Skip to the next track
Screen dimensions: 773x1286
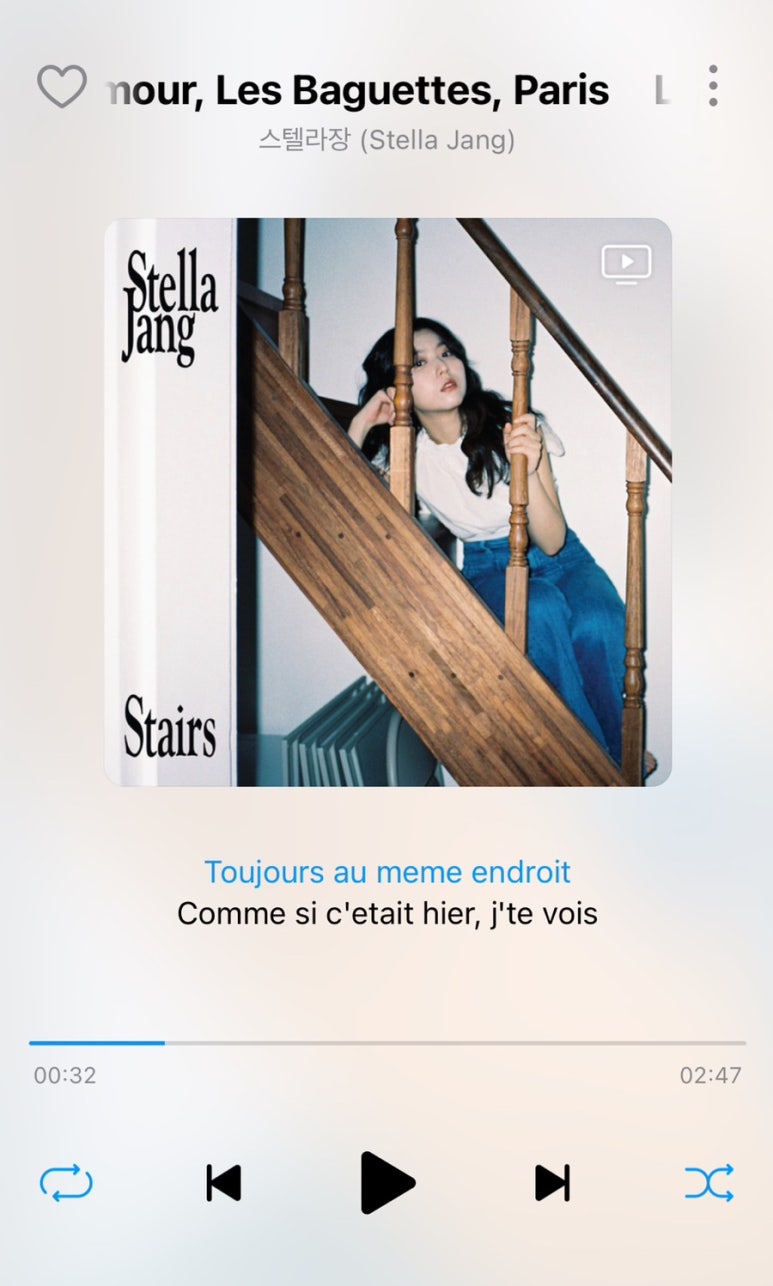(552, 1183)
